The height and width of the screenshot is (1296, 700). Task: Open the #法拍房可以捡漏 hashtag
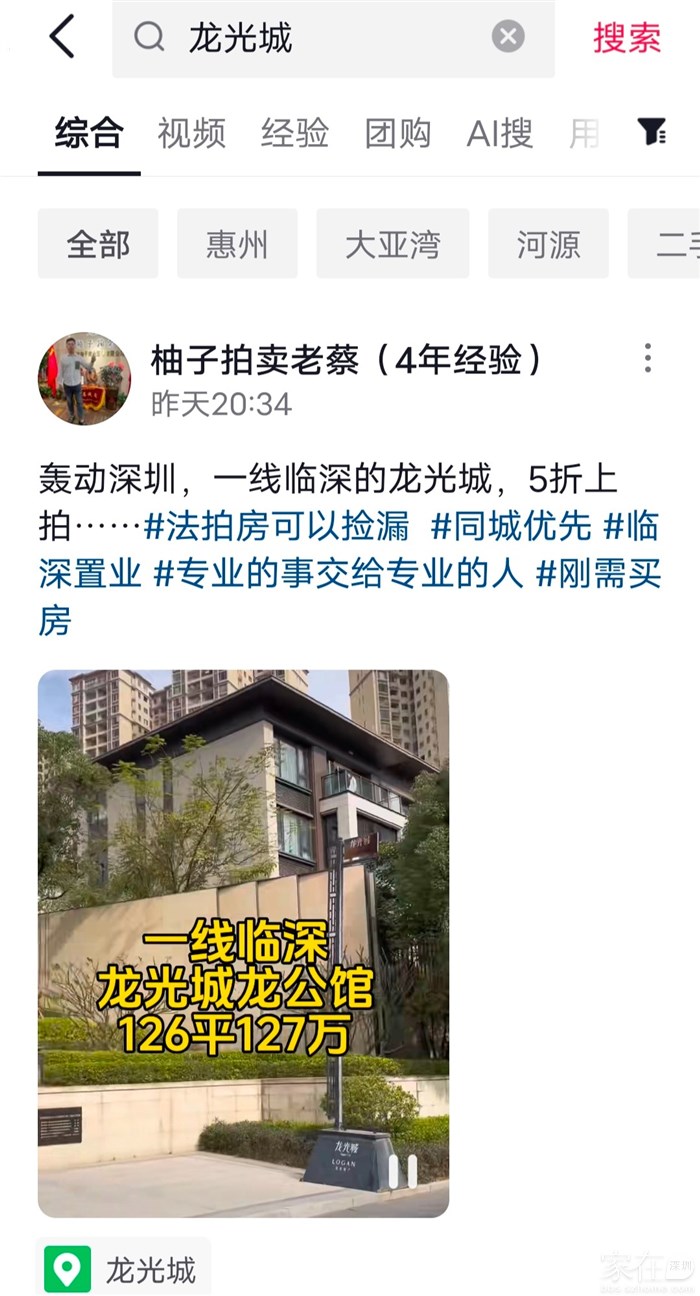pos(276,527)
